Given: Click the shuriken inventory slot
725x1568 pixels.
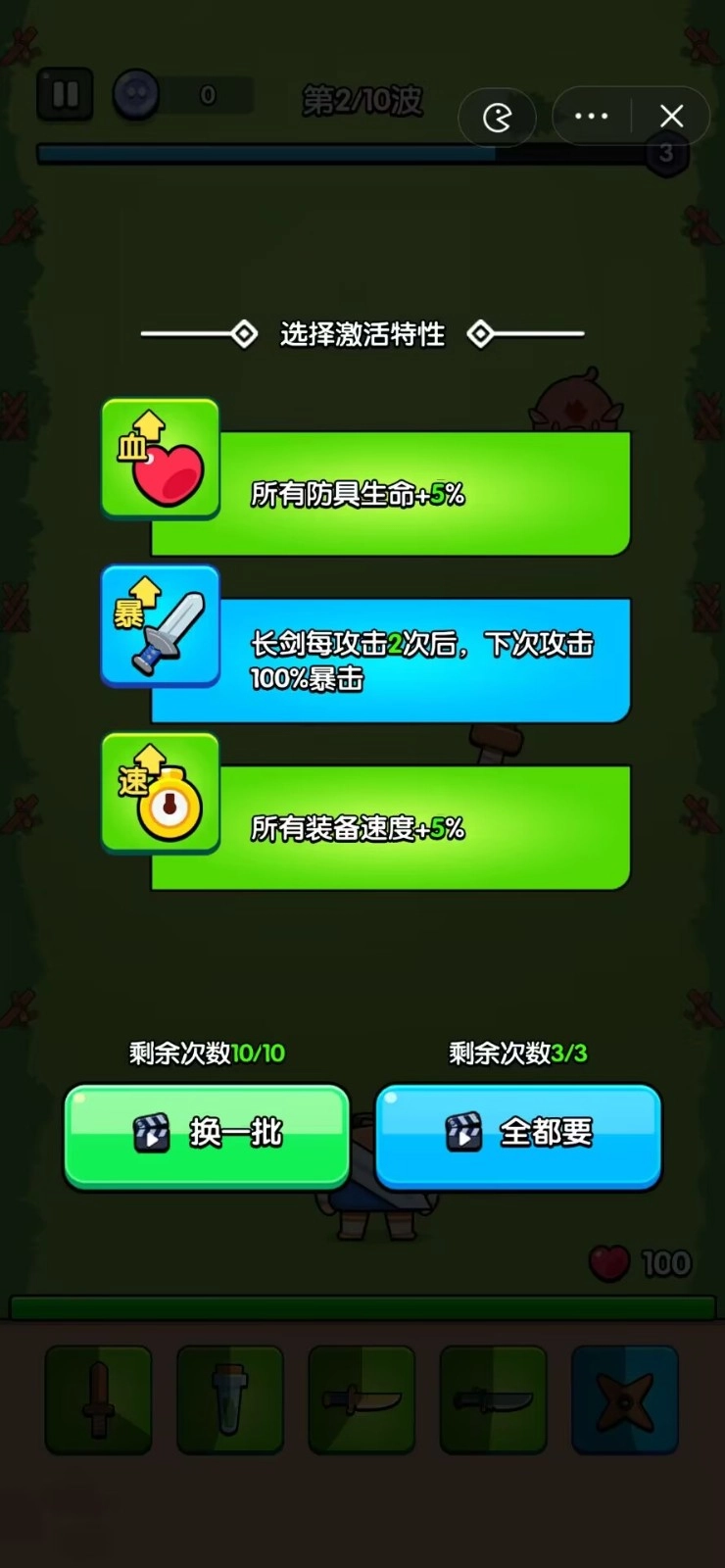Looking at the screenshot, I should click(625, 1399).
